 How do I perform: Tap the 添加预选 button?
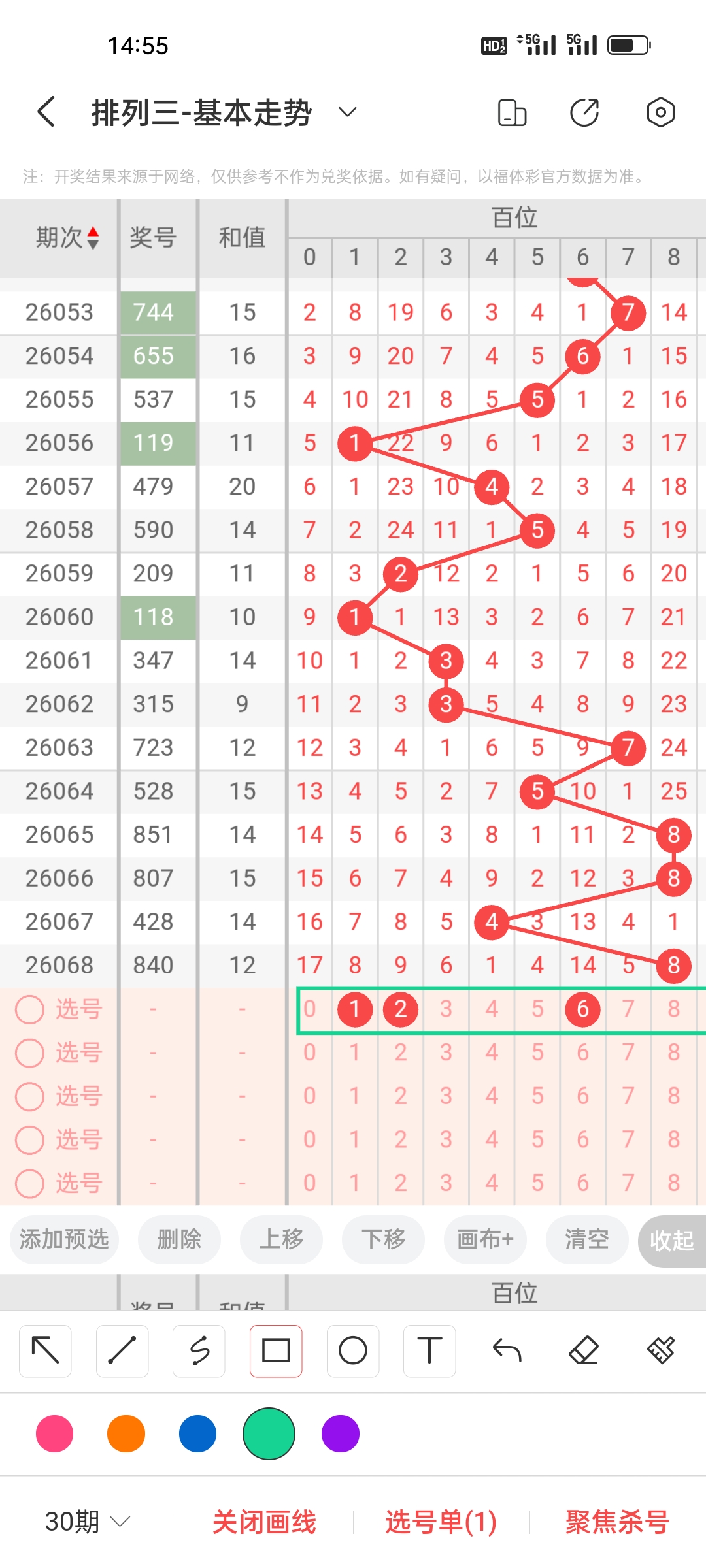[x=64, y=1239]
